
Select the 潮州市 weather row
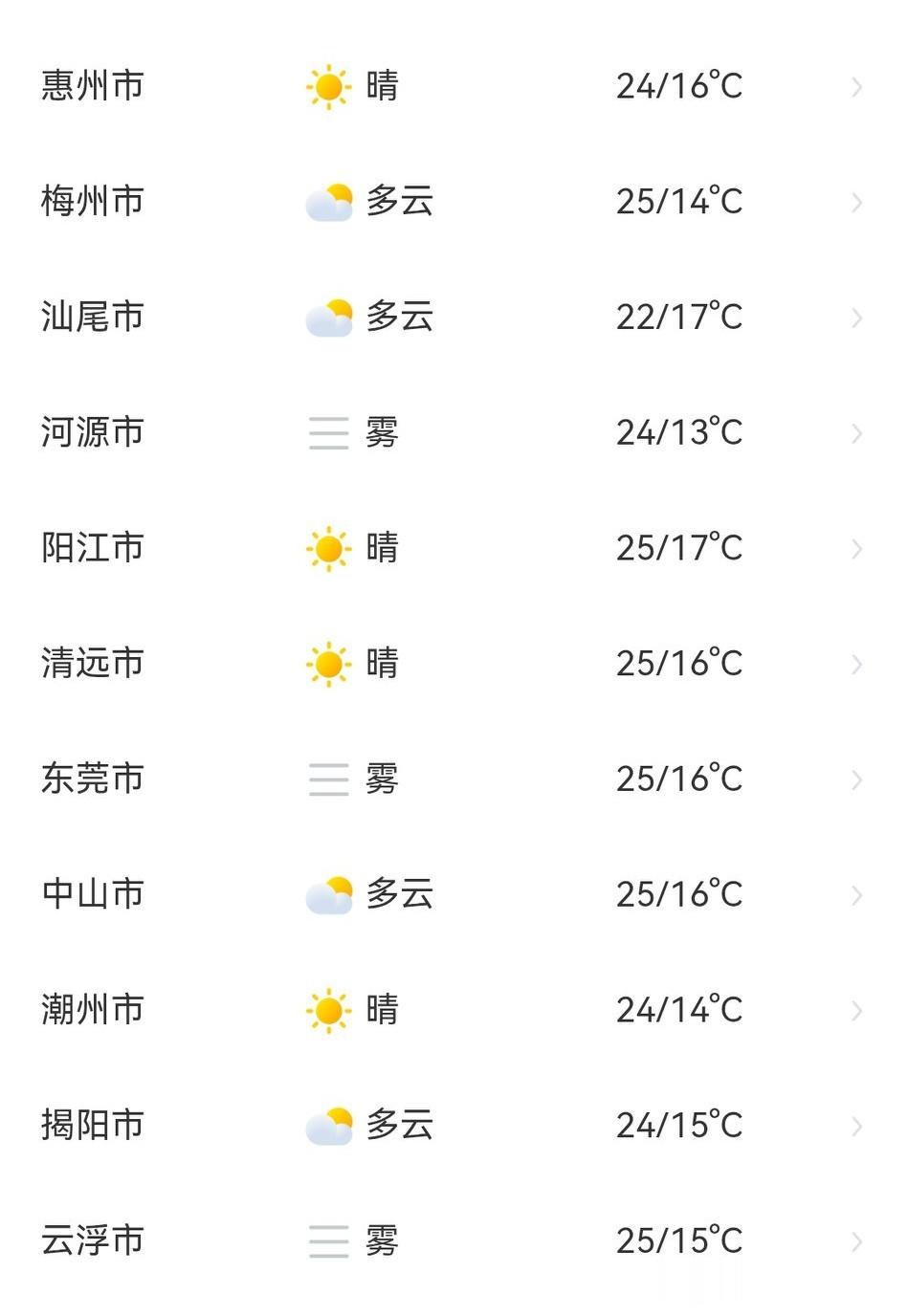coord(454,1009)
